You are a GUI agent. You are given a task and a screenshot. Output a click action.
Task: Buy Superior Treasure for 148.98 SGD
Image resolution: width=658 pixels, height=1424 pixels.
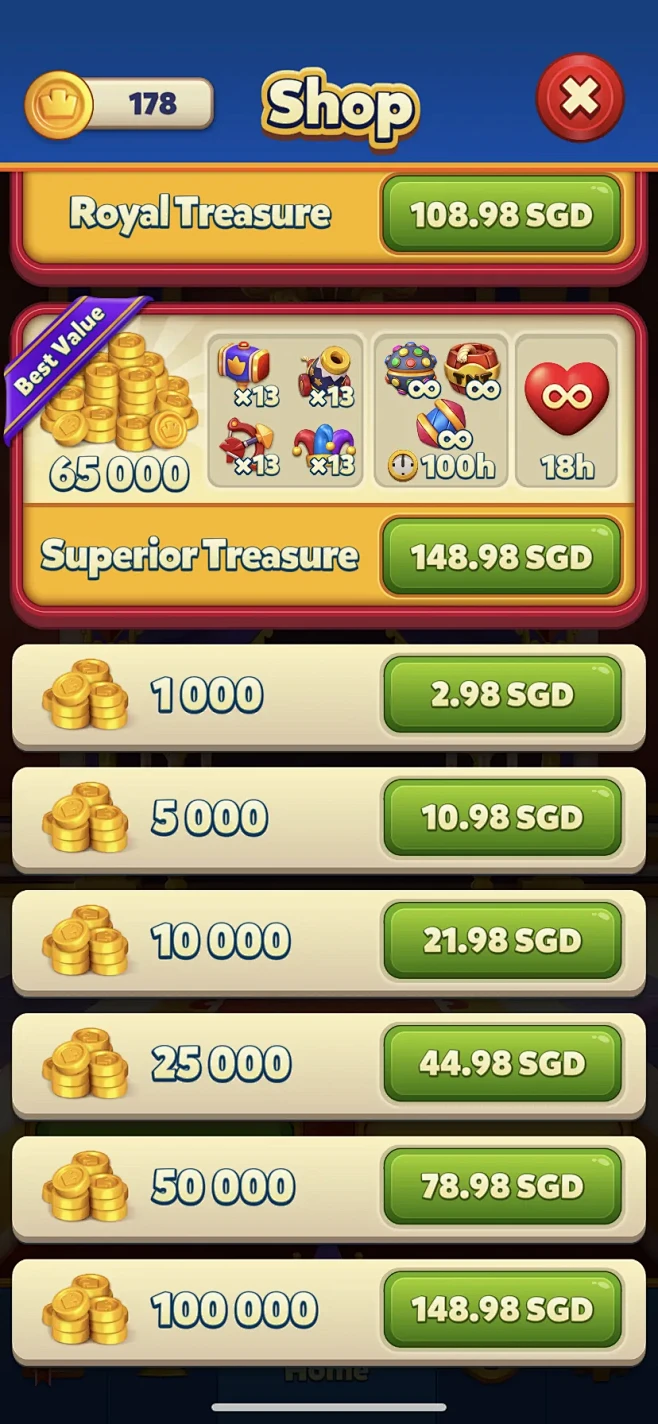(x=501, y=557)
